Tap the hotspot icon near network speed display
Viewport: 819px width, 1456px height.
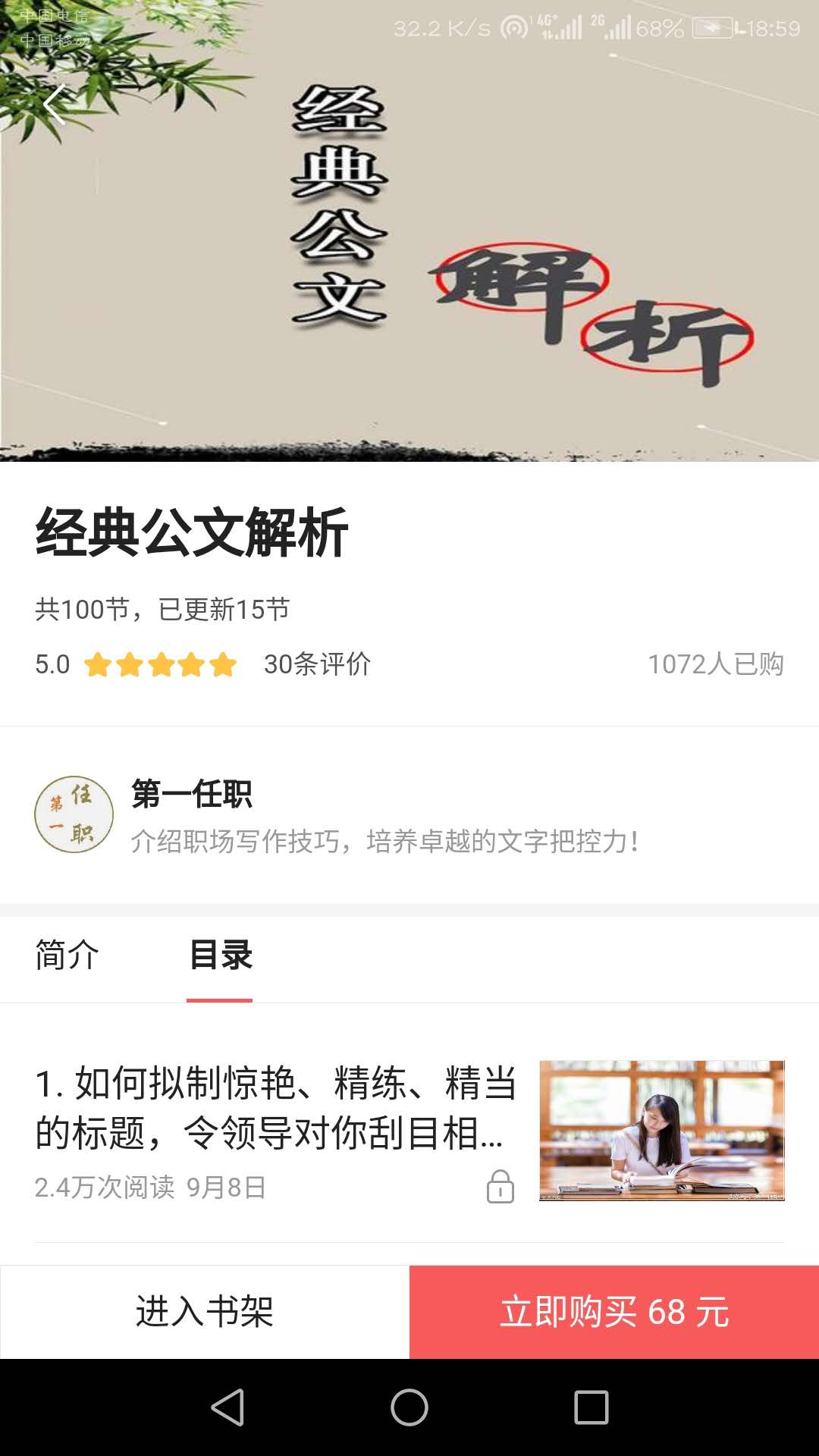[x=512, y=25]
